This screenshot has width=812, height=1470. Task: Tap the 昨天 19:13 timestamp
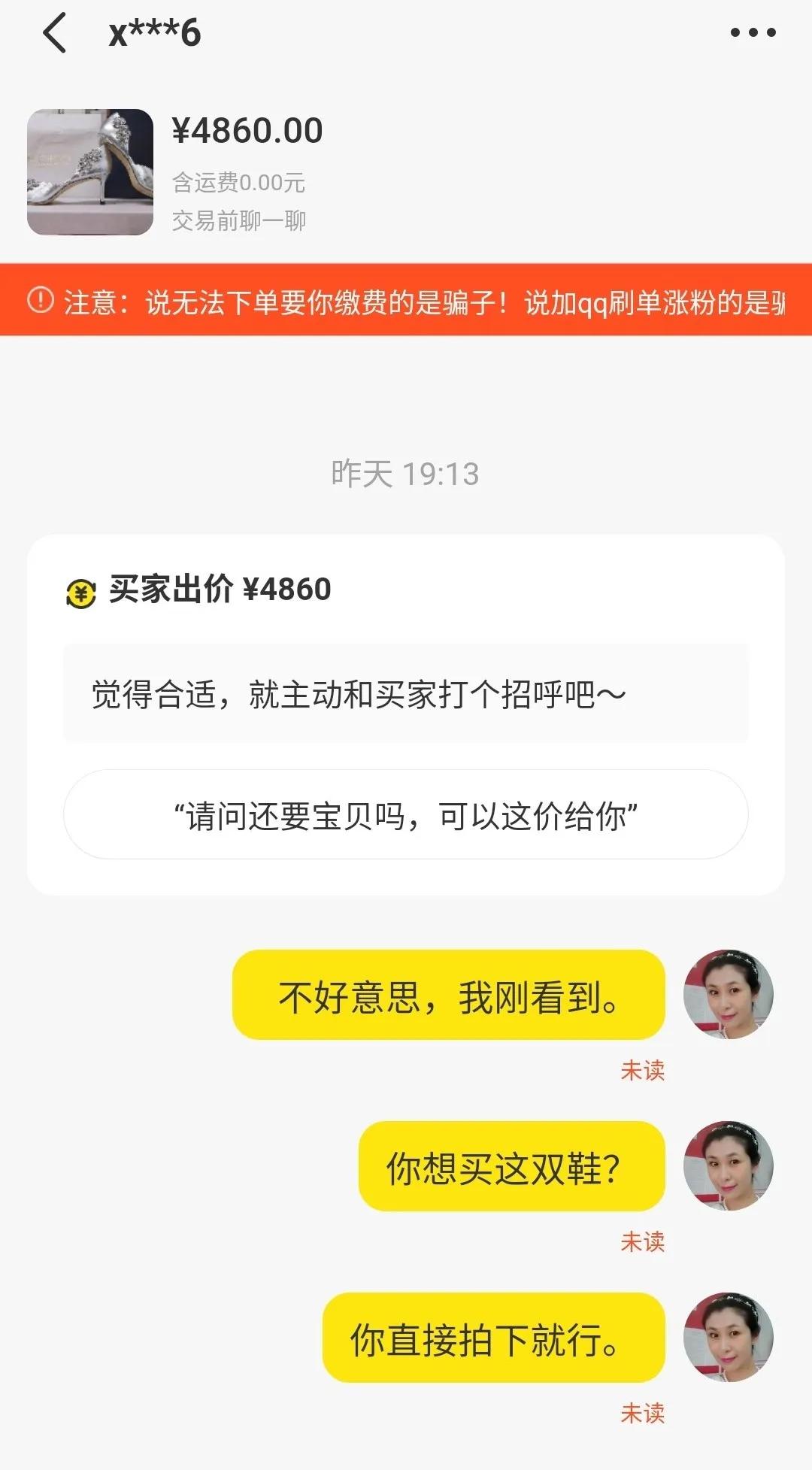pyautogui.click(x=406, y=471)
